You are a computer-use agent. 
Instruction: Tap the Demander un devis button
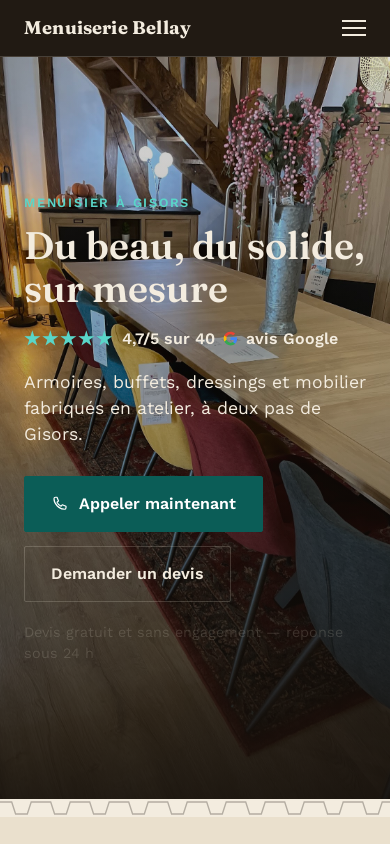click(x=127, y=574)
